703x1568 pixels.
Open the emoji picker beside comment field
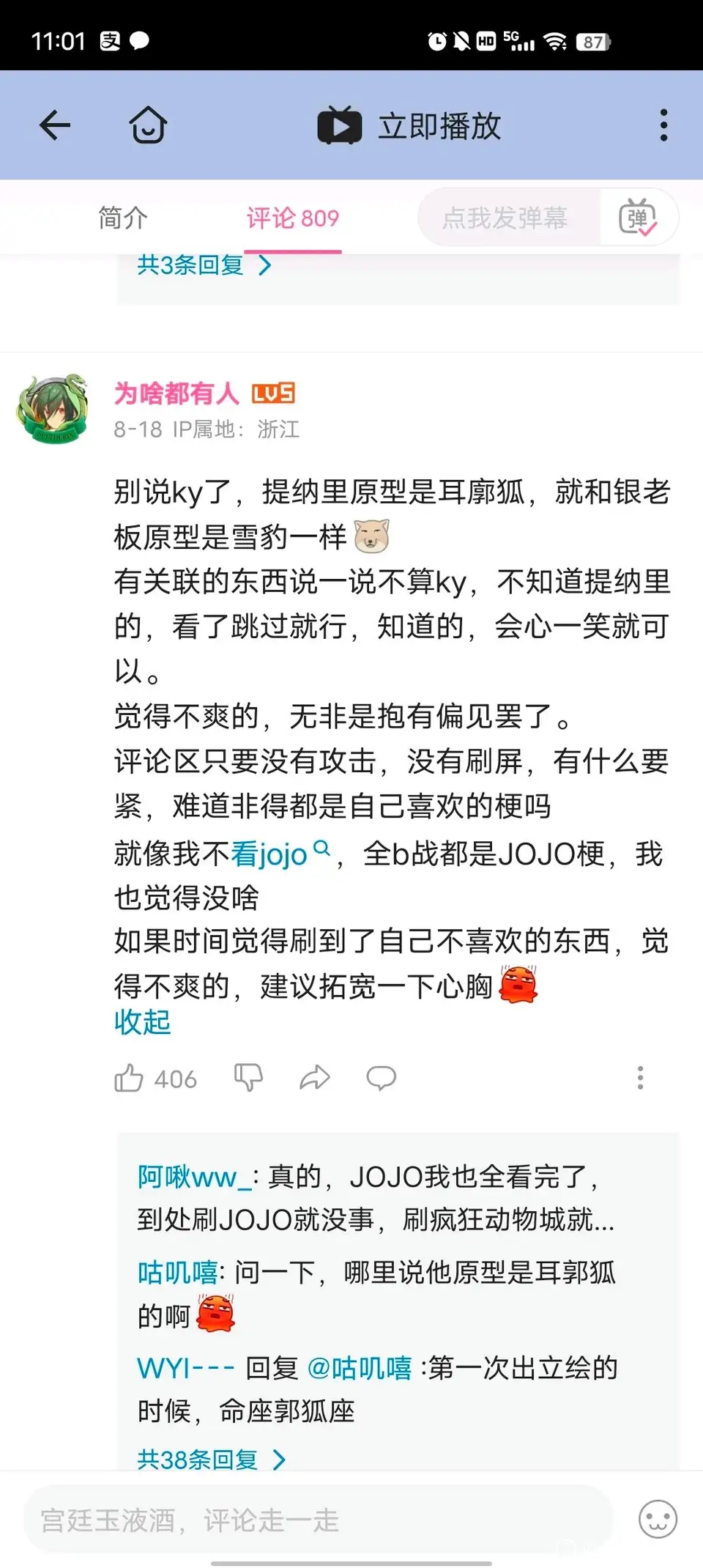click(x=658, y=1520)
